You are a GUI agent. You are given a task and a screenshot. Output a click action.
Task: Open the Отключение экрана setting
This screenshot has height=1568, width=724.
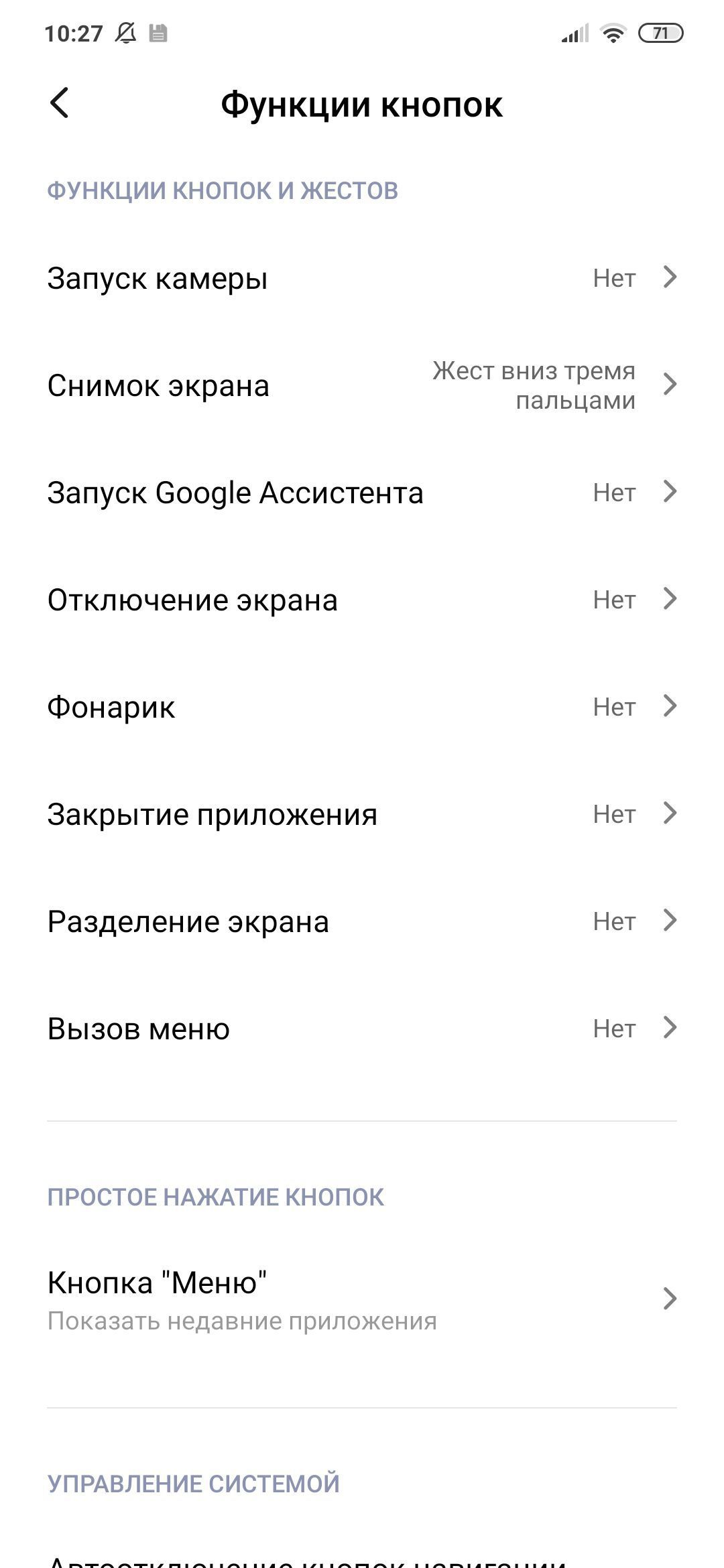coord(362,600)
